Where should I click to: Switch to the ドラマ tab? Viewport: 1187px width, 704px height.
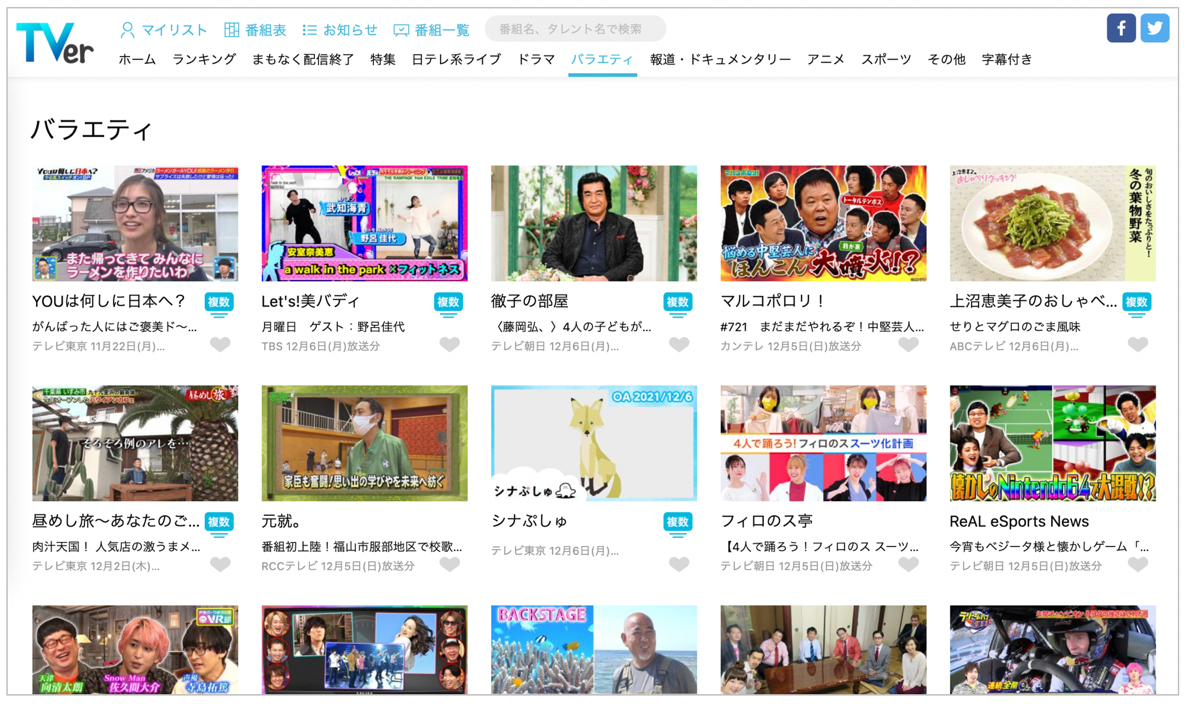pyautogui.click(x=536, y=59)
